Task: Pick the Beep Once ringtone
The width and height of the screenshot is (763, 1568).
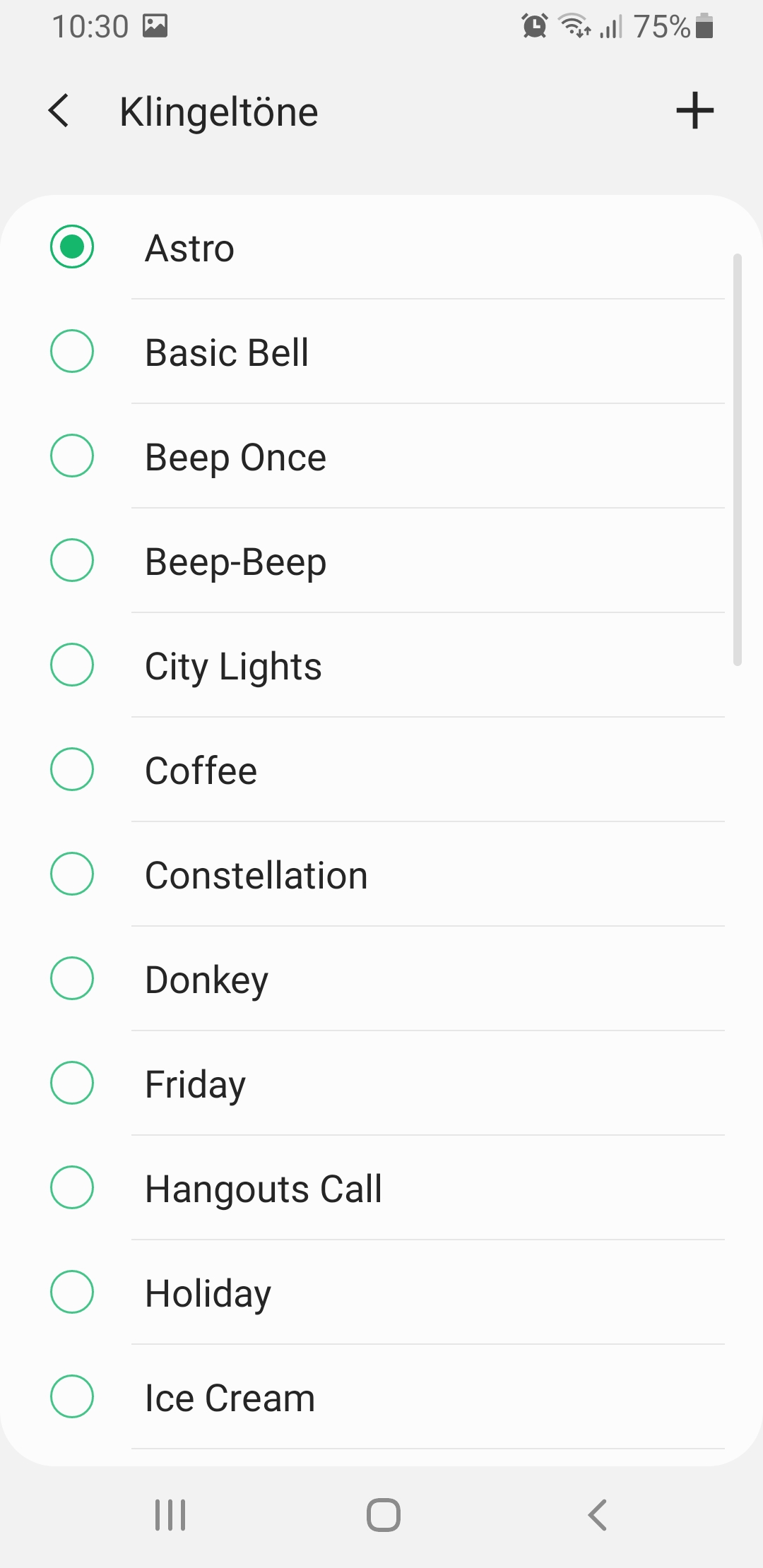Action: (72, 456)
